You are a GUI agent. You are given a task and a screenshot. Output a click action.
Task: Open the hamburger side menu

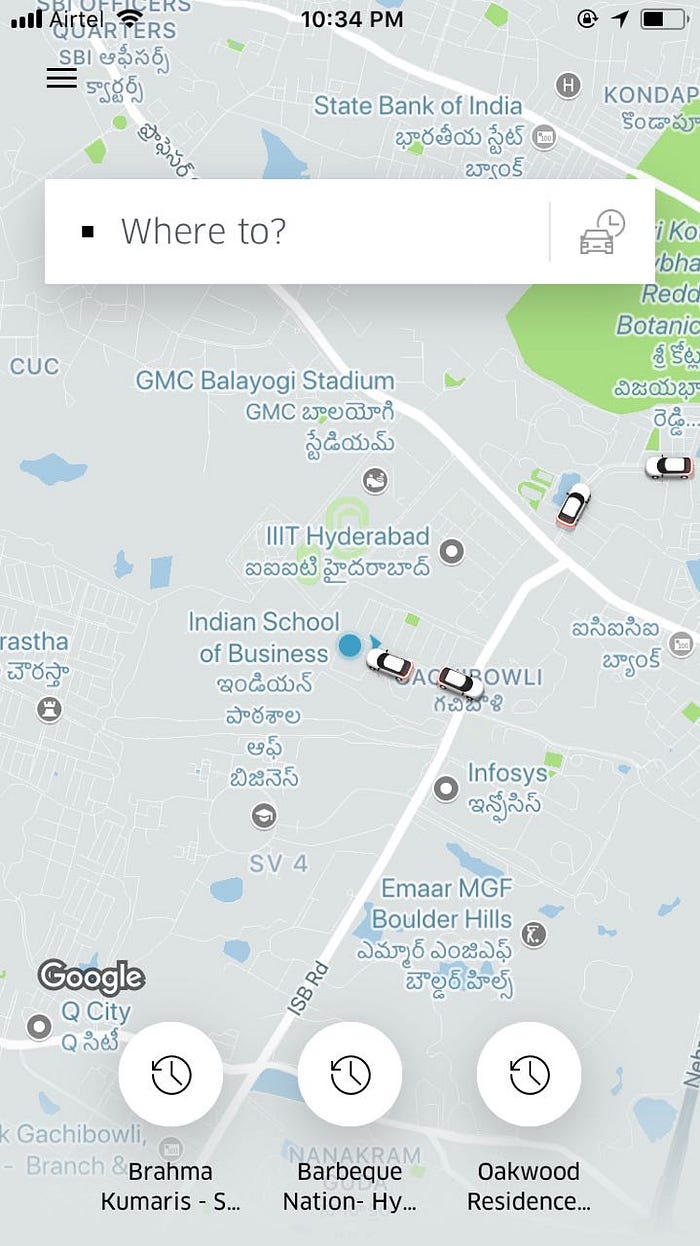(61, 78)
